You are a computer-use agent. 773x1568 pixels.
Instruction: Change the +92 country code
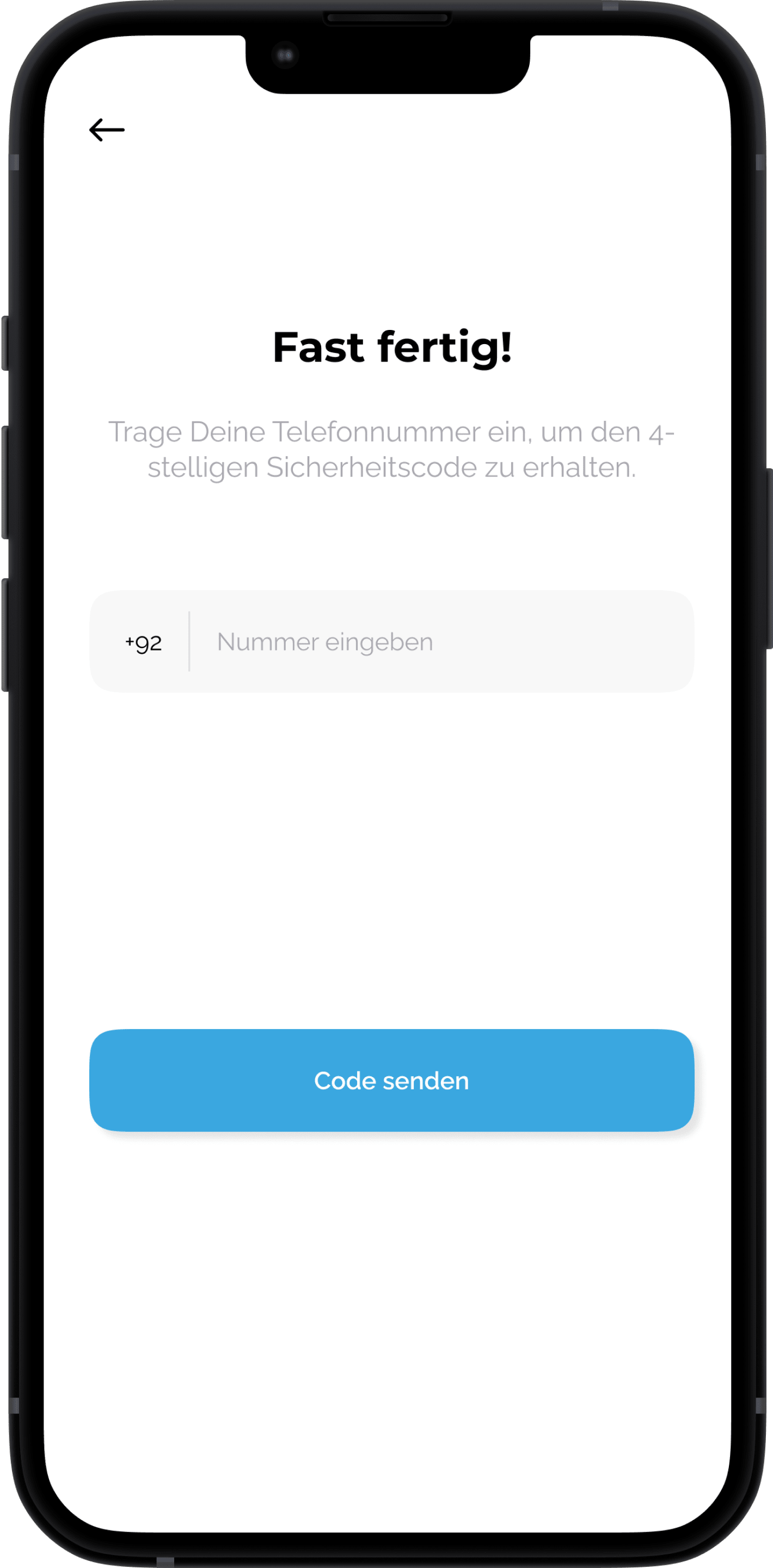143,643
